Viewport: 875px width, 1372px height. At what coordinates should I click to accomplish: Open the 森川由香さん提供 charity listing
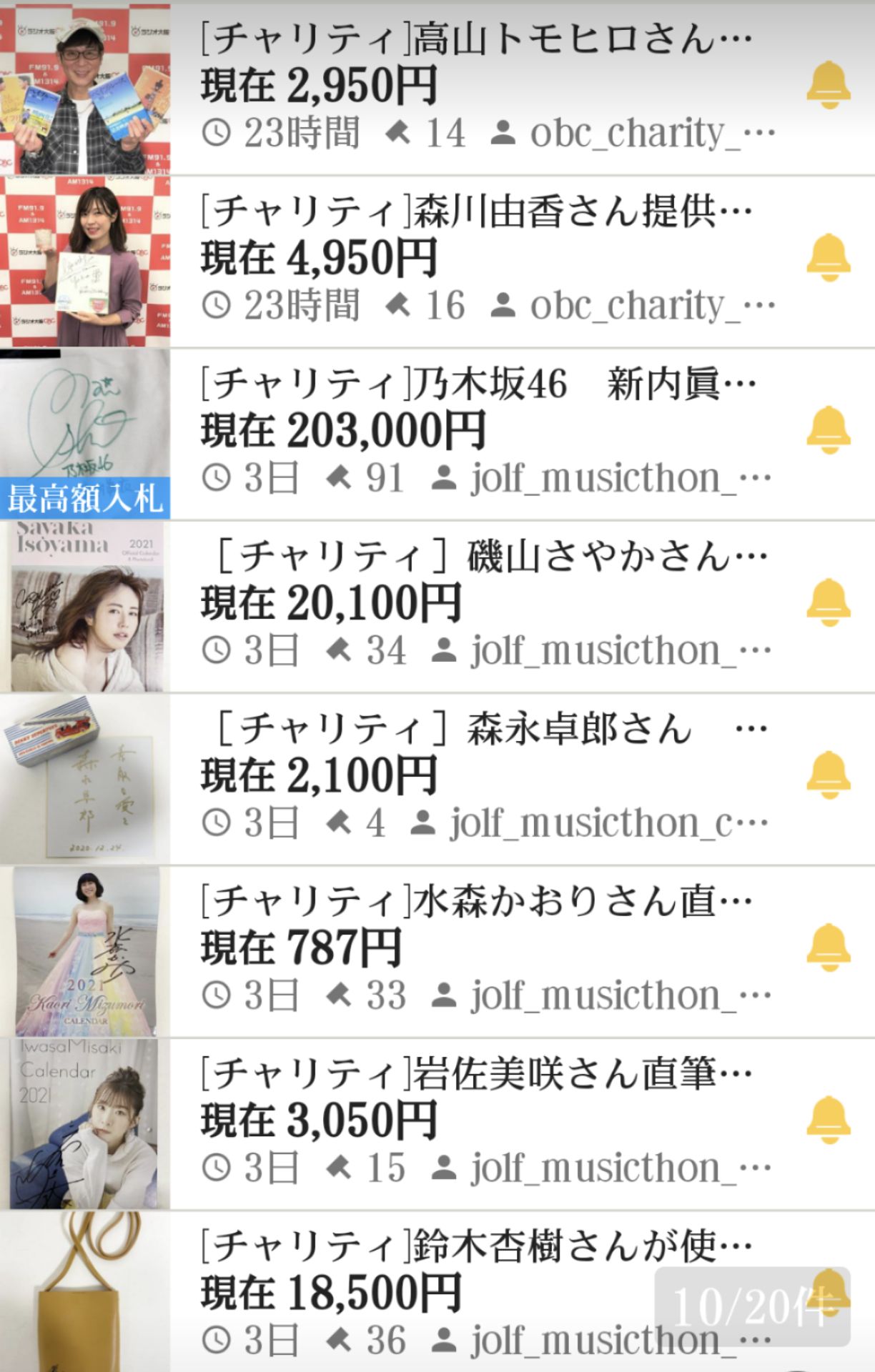tap(475, 212)
